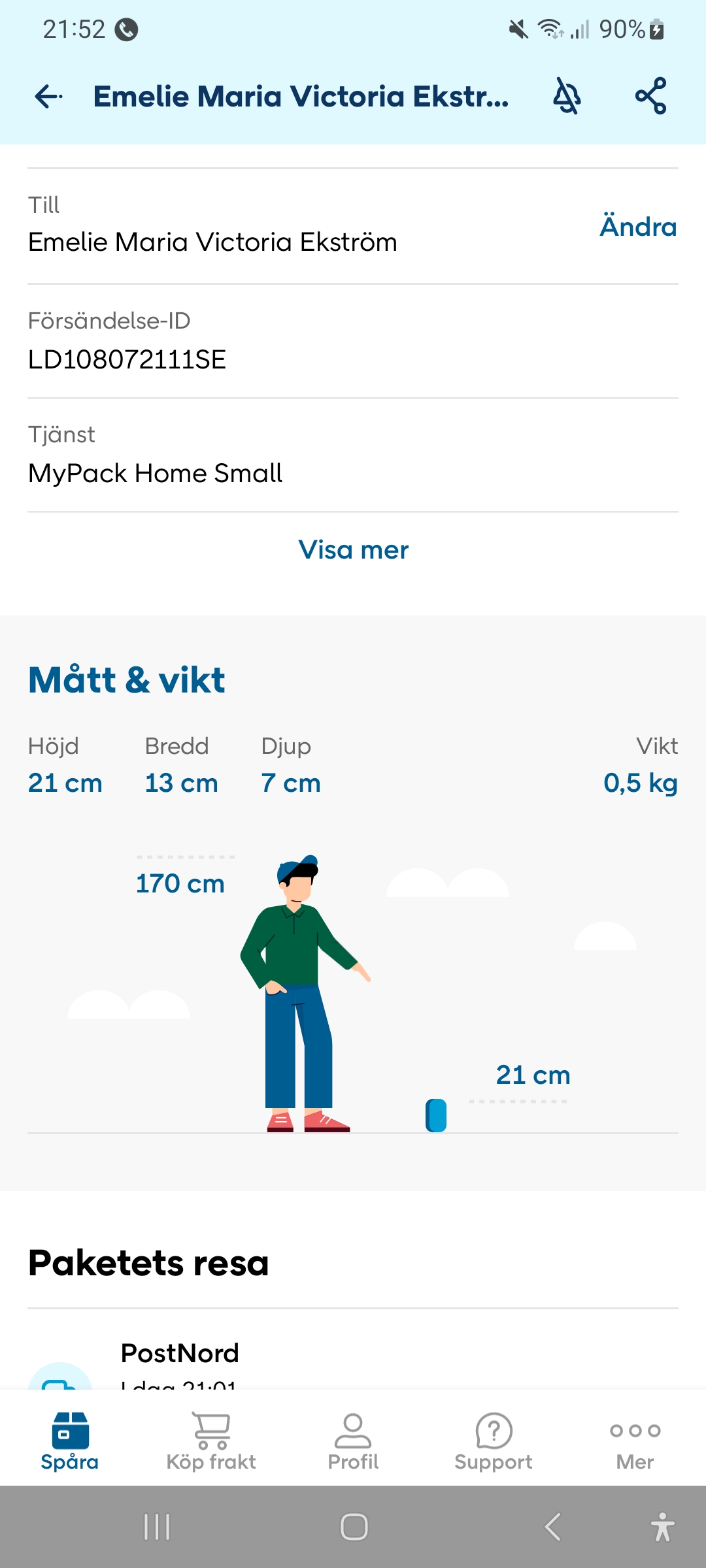Switch to the Spåra tab

[x=70, y=1441]
